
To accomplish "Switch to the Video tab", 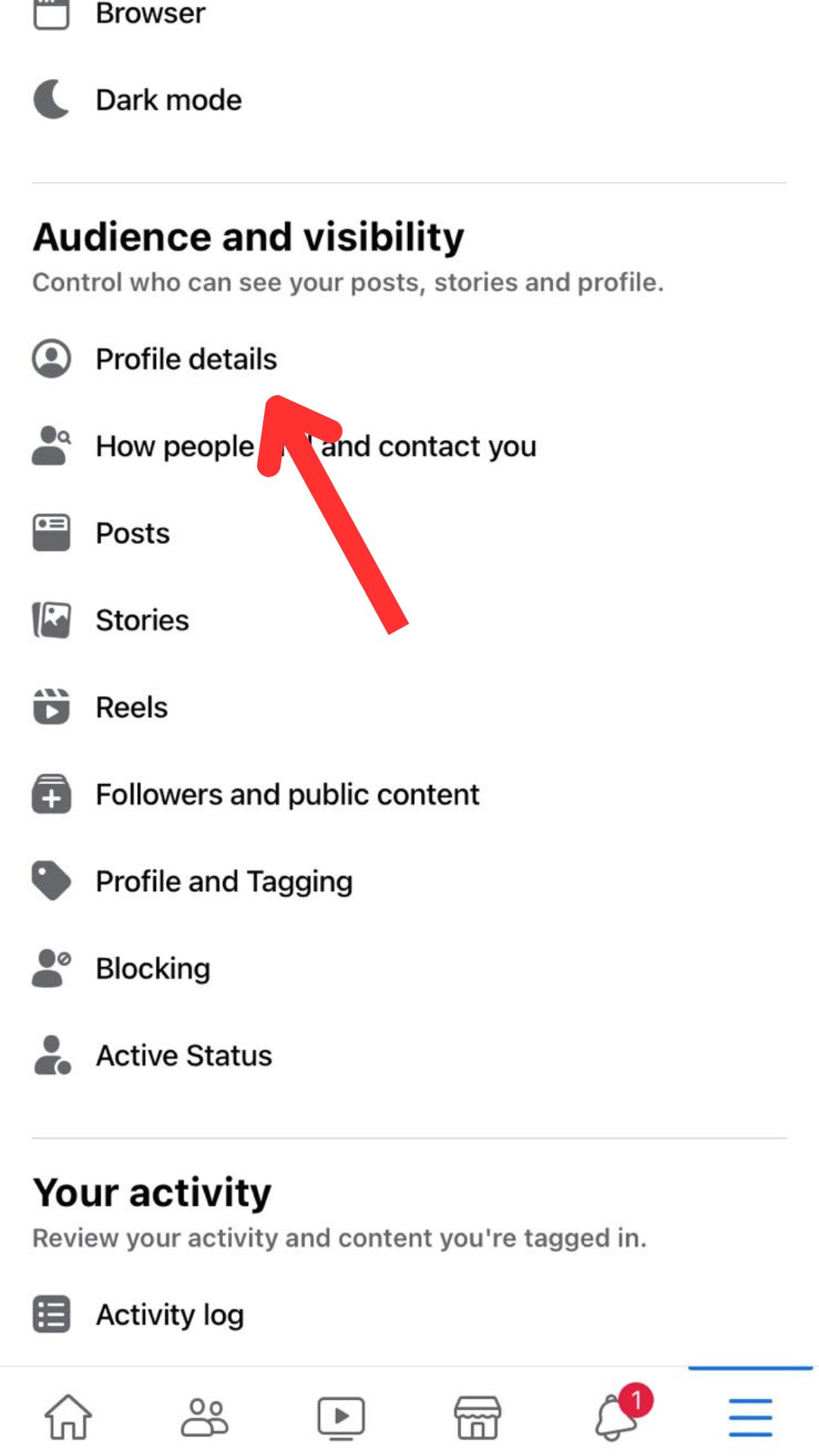I will 341,1418.
